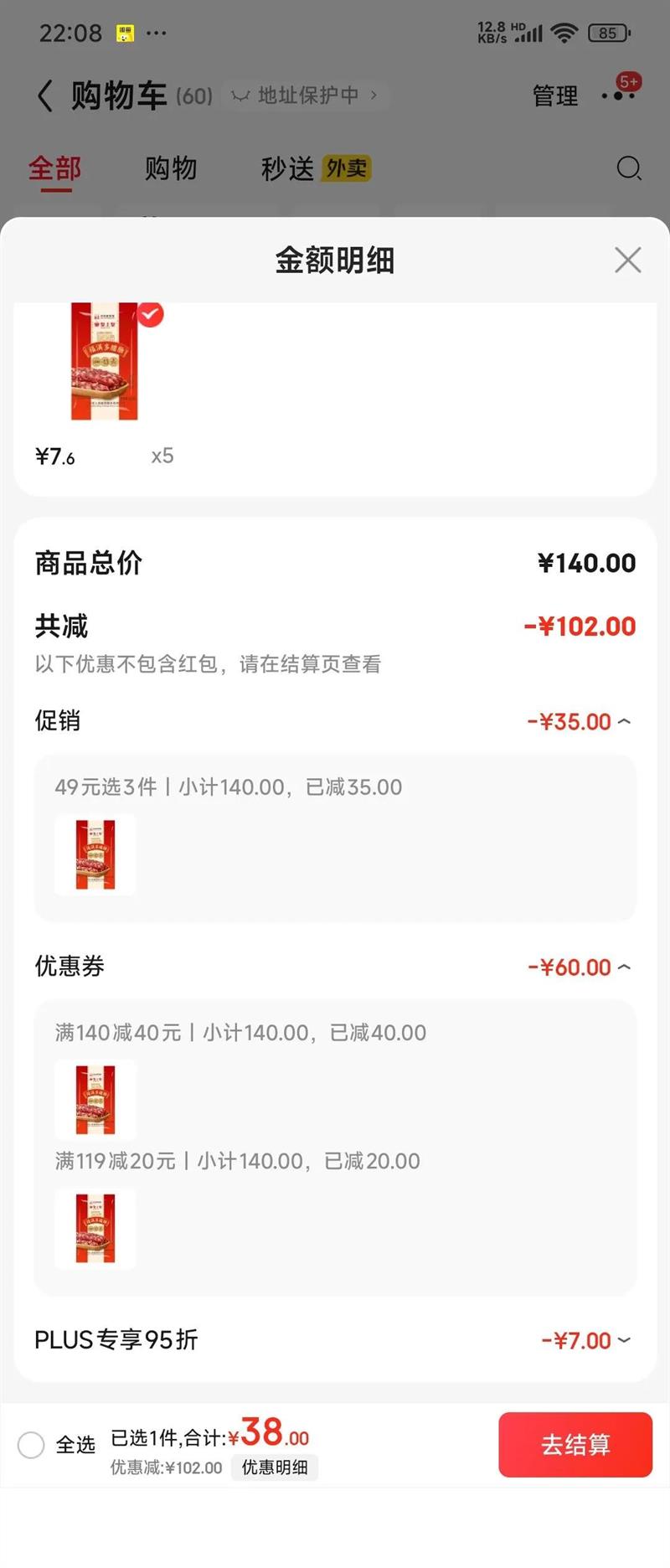Viewport: 670px width, 1568px height.
Task: Go back from the 购物车 page
Action: pos(45,96)
